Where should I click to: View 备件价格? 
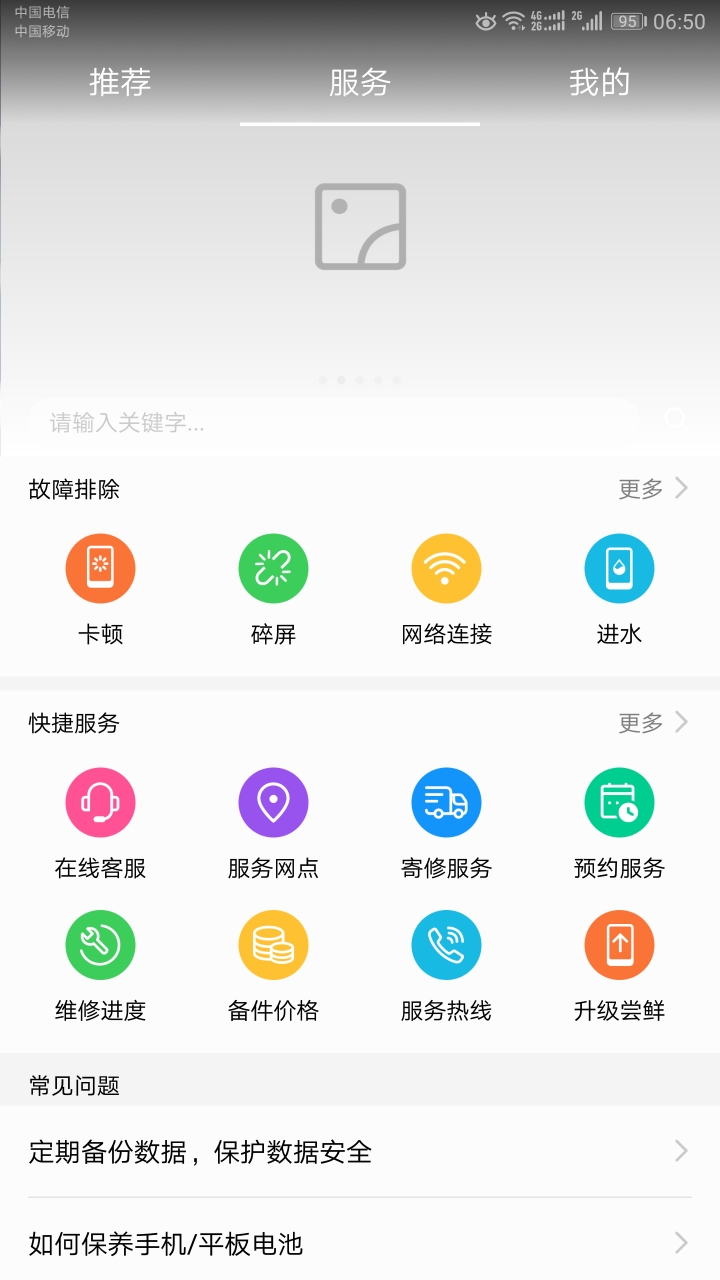273,967
